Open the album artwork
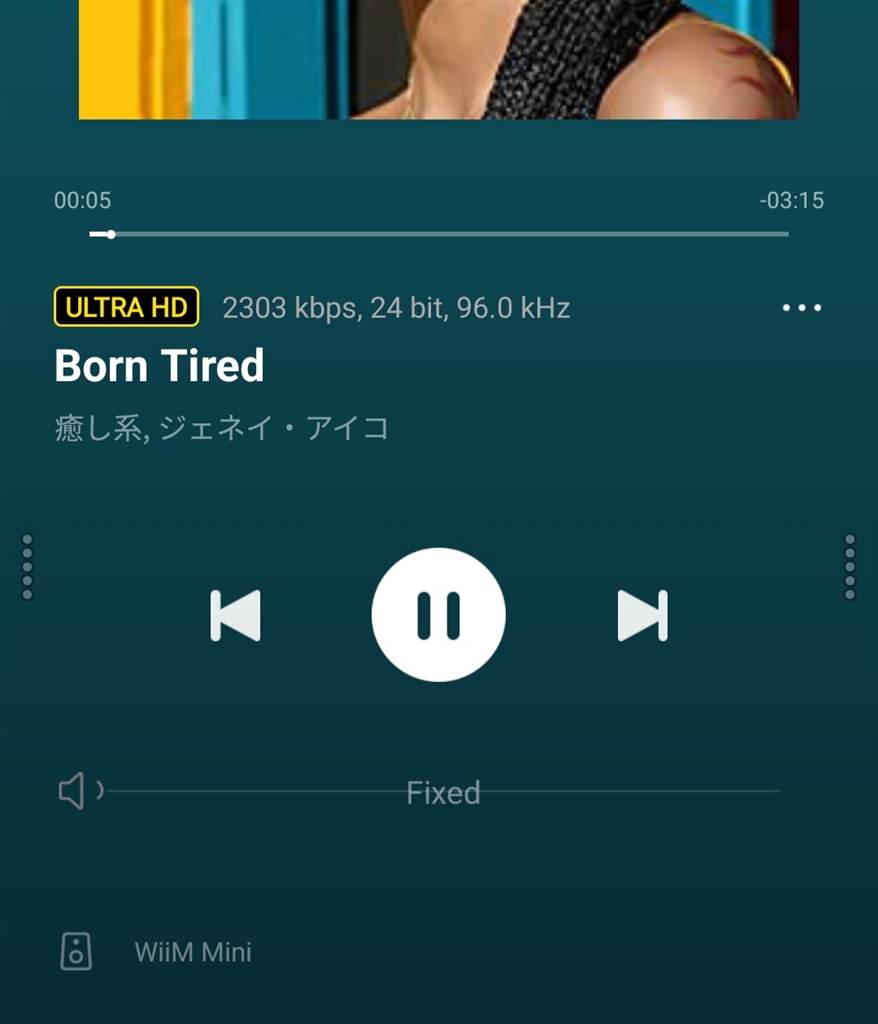The width and height of the screenshot is (878, 1024). (x=438, y=60)
